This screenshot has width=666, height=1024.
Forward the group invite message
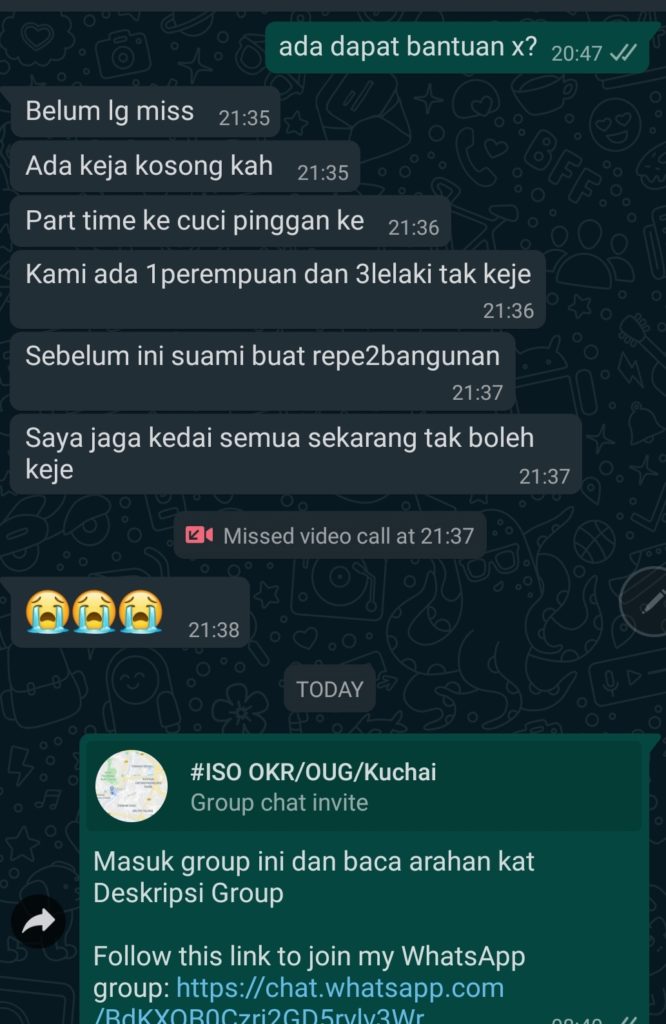(38, 922)
